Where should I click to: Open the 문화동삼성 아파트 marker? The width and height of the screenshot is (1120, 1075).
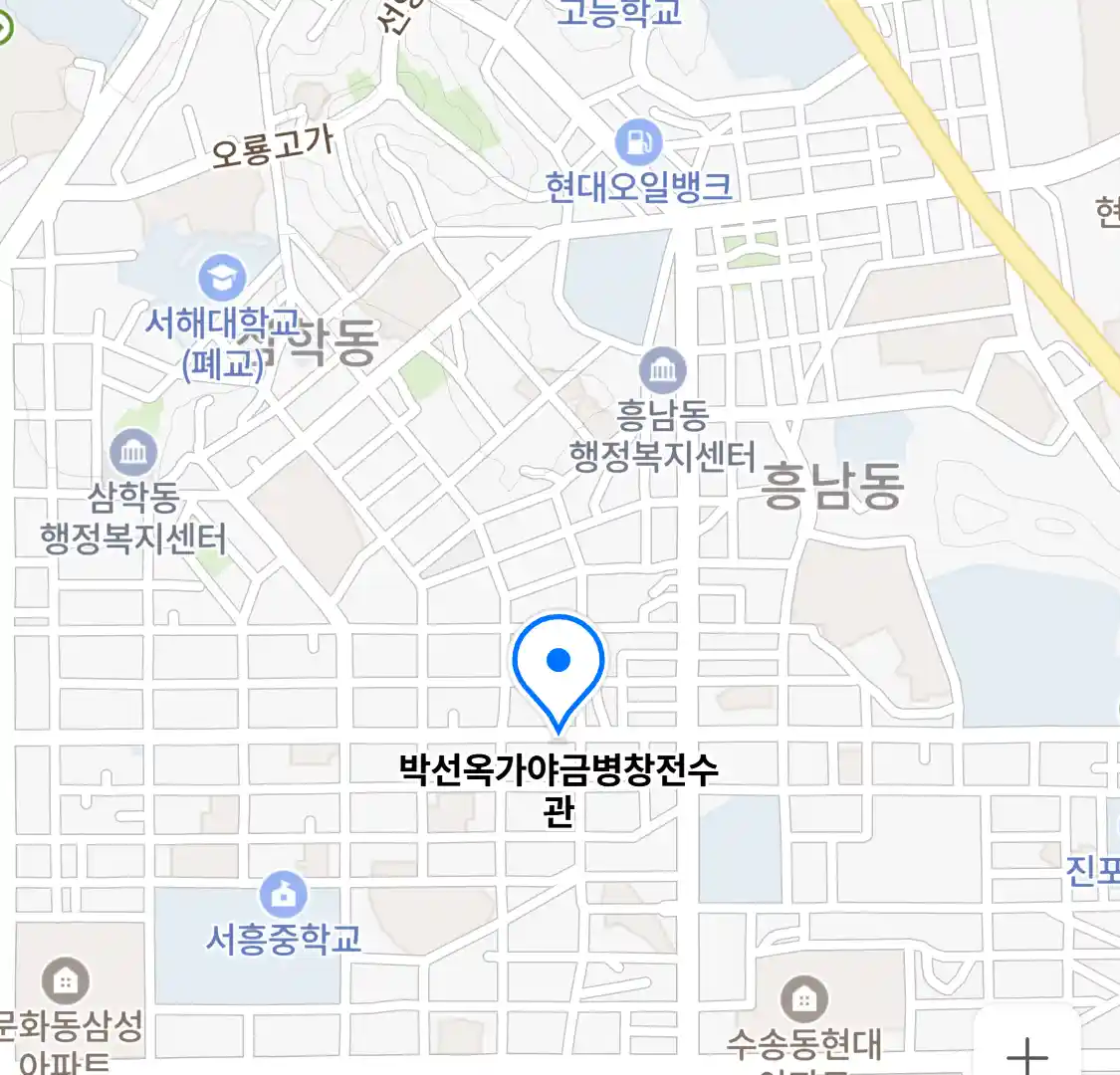coord(65,981)
